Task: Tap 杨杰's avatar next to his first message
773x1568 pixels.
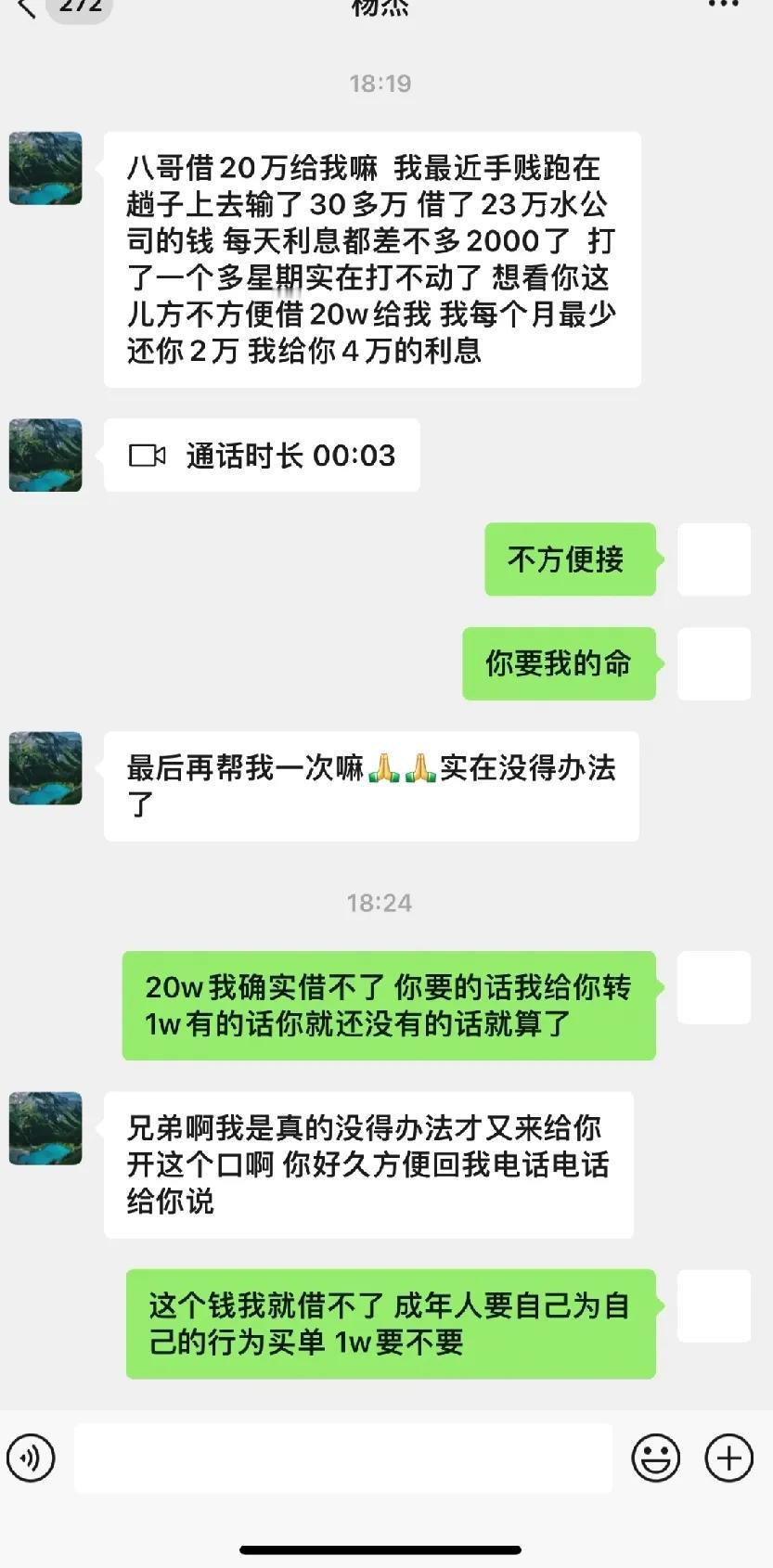Action: click(x=45, y=169)
